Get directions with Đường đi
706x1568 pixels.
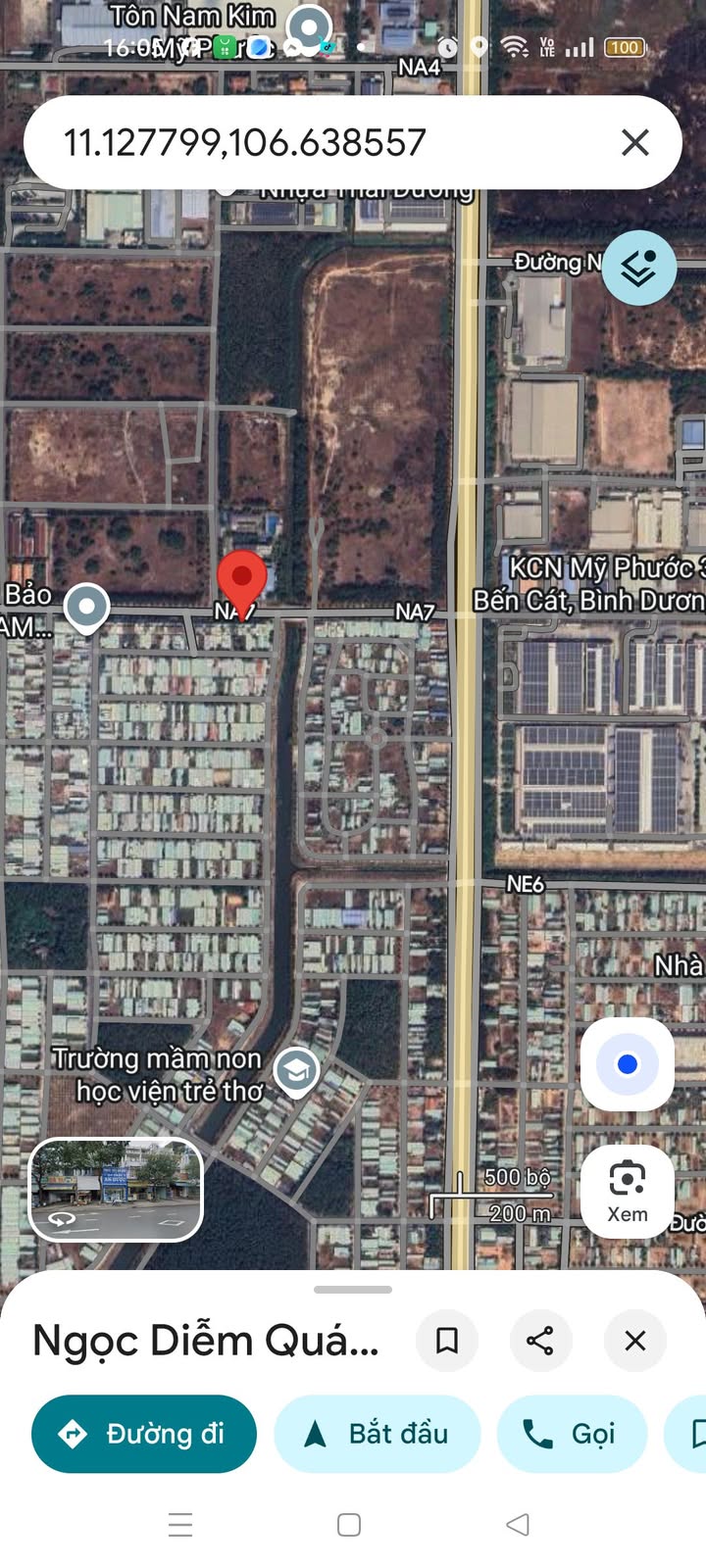144,1434
